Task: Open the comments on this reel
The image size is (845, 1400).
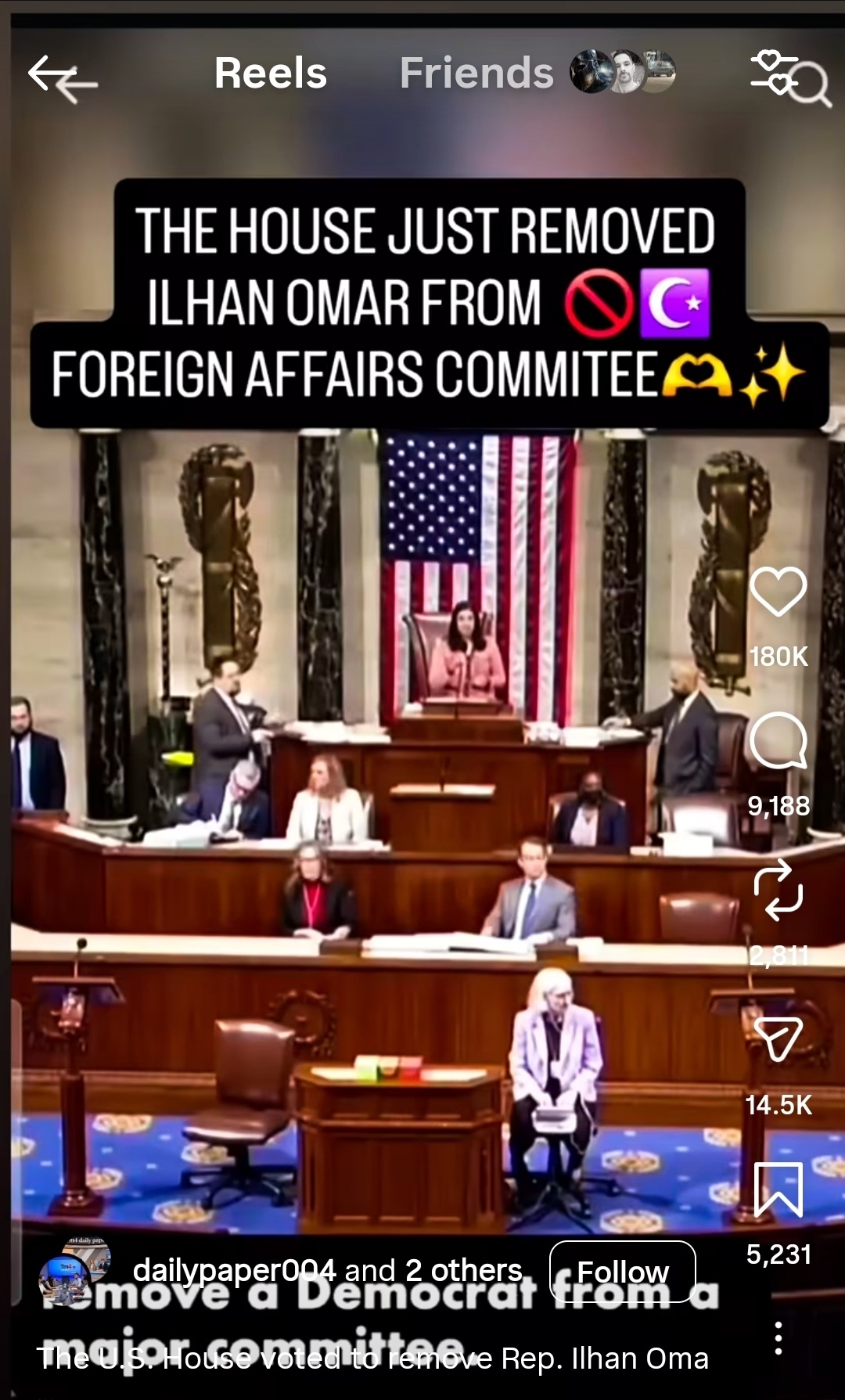Action: pos(778,740)
